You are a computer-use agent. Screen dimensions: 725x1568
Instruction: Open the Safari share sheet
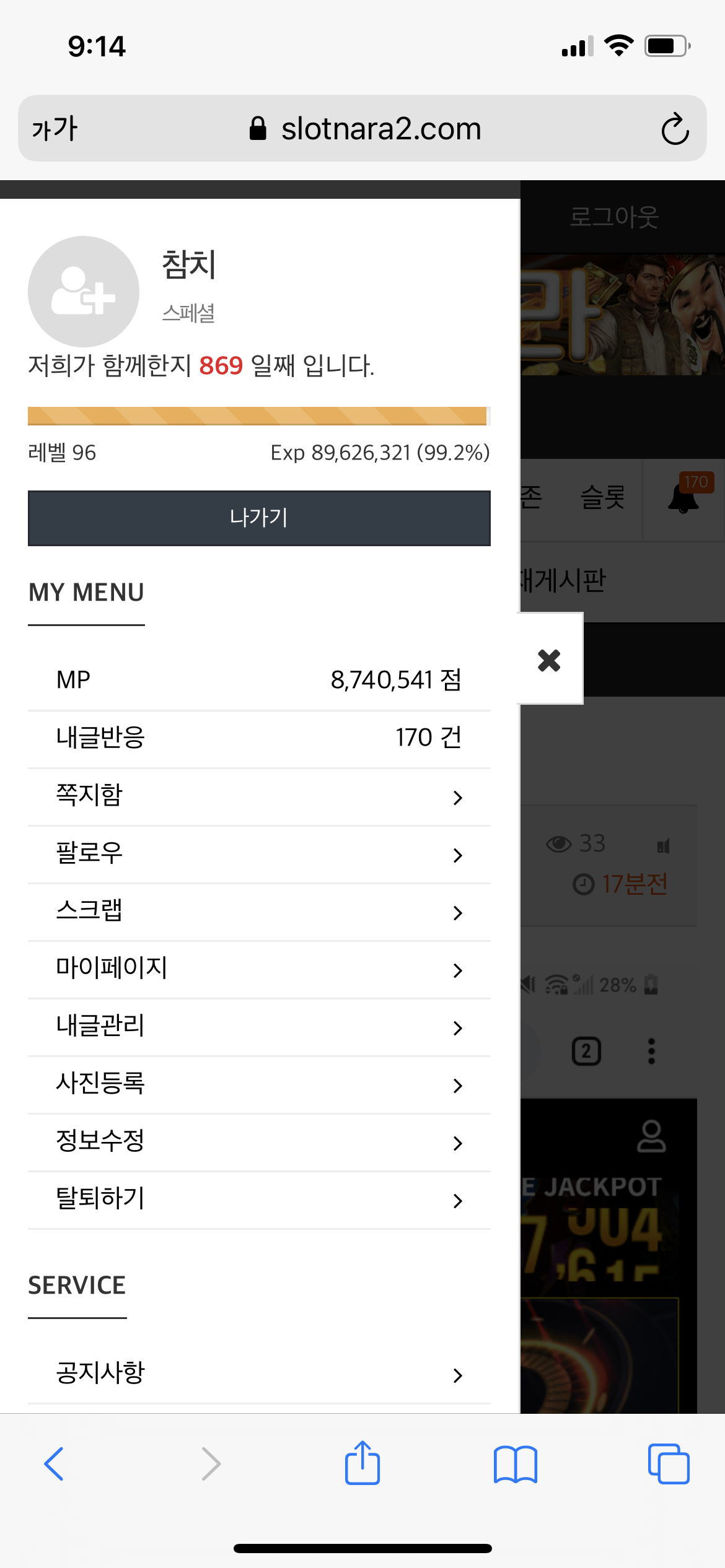click(x=362, y=1463)
